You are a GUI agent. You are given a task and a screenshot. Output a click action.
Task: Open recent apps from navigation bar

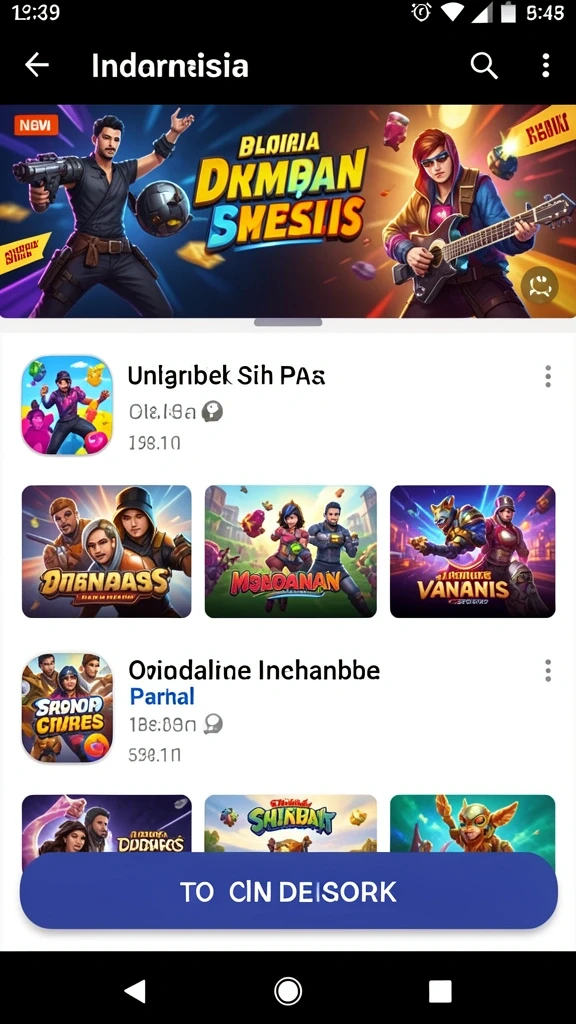tap(440, 991)
